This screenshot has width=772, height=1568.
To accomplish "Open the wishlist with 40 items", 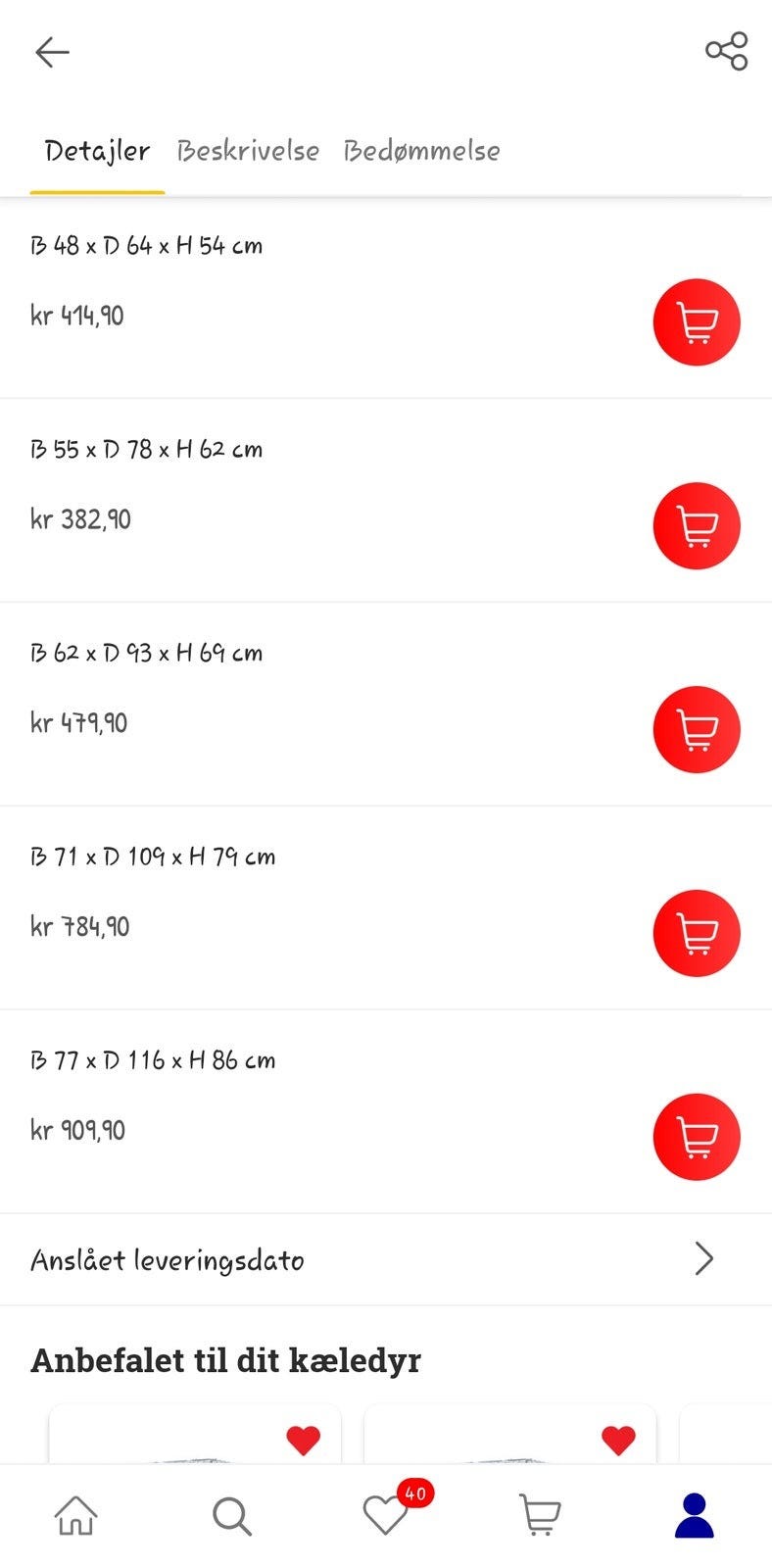I will click(x=386, y=1515).
